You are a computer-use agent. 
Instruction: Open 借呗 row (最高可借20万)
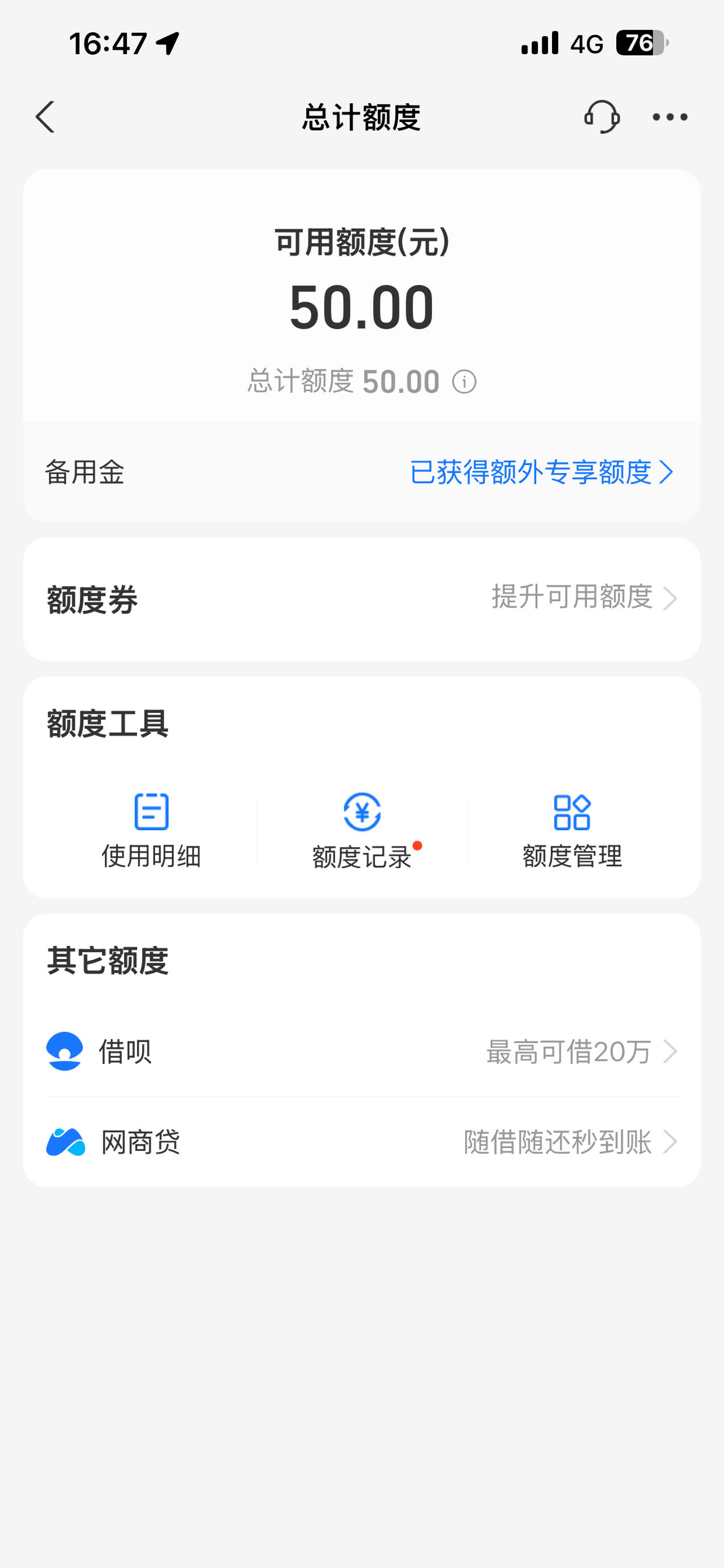[362, 1052]
